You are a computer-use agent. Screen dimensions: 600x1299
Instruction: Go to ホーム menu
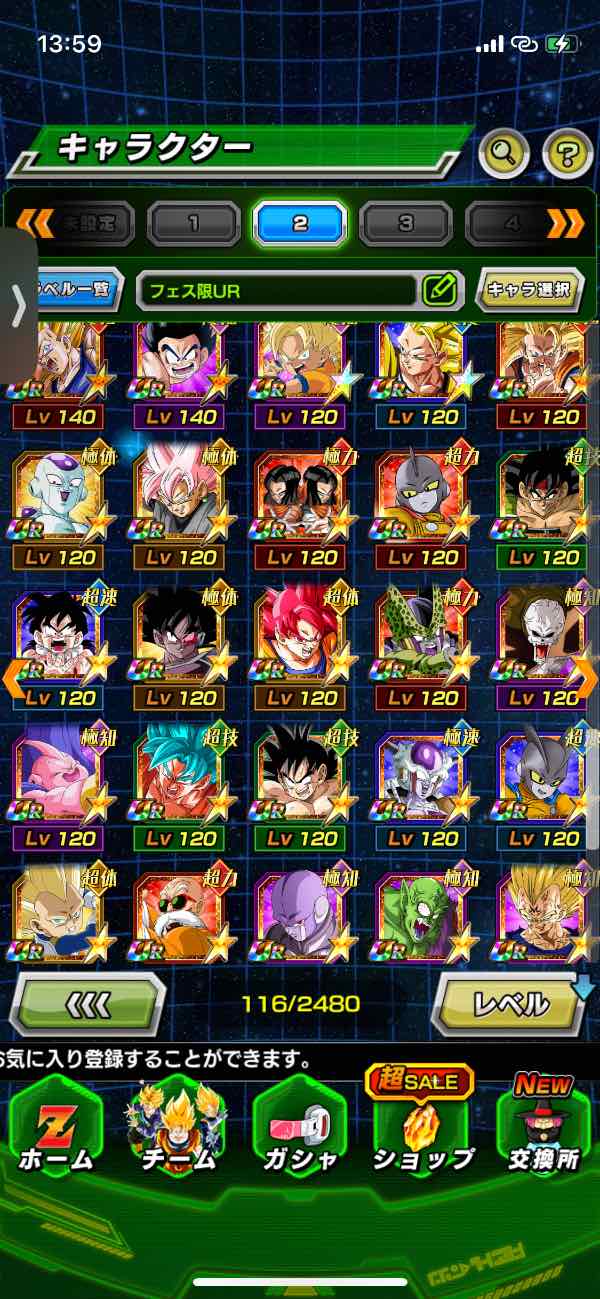[x=55, y=1128]
